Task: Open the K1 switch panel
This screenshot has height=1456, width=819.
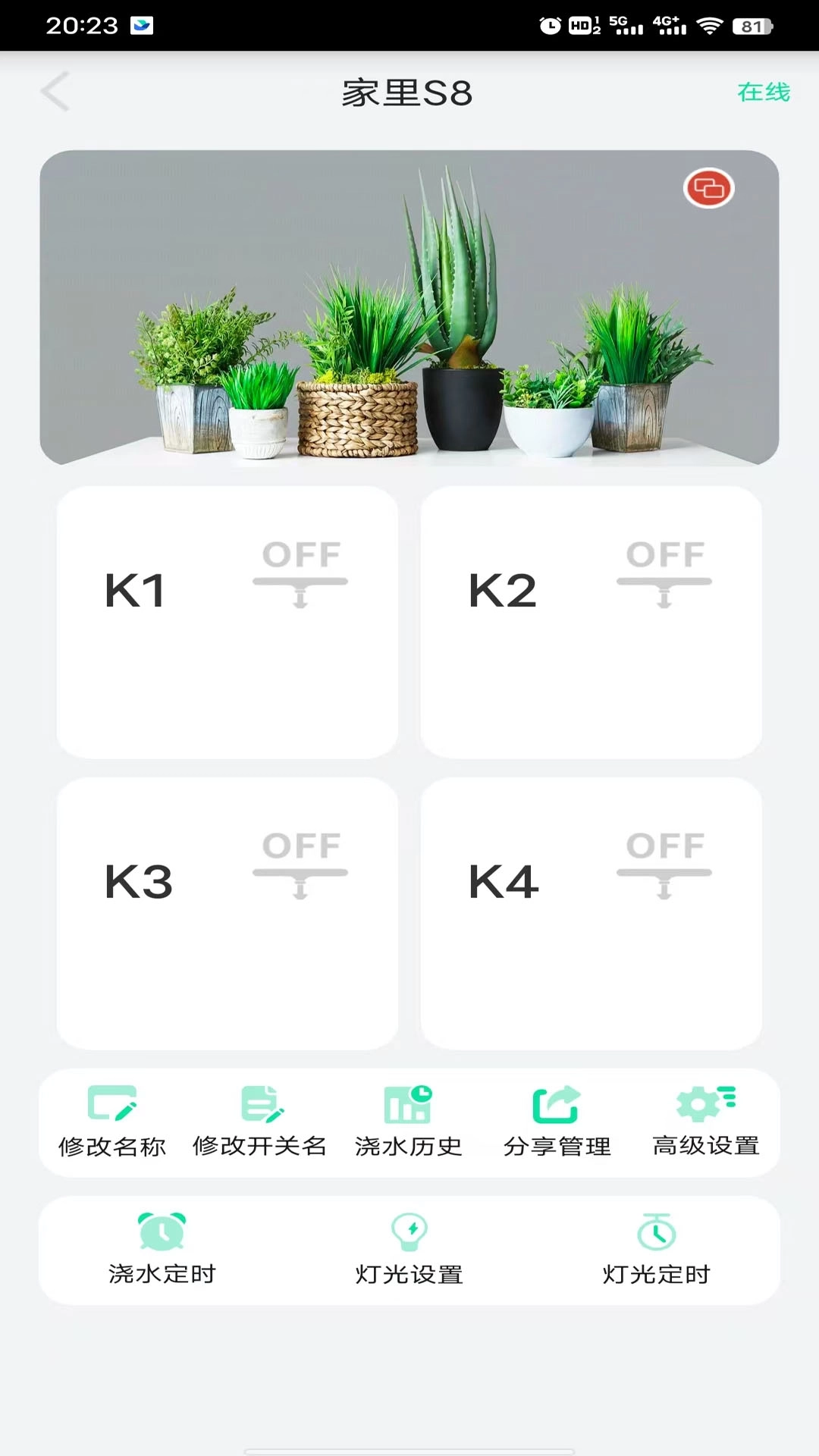Action: click(227, 622)
